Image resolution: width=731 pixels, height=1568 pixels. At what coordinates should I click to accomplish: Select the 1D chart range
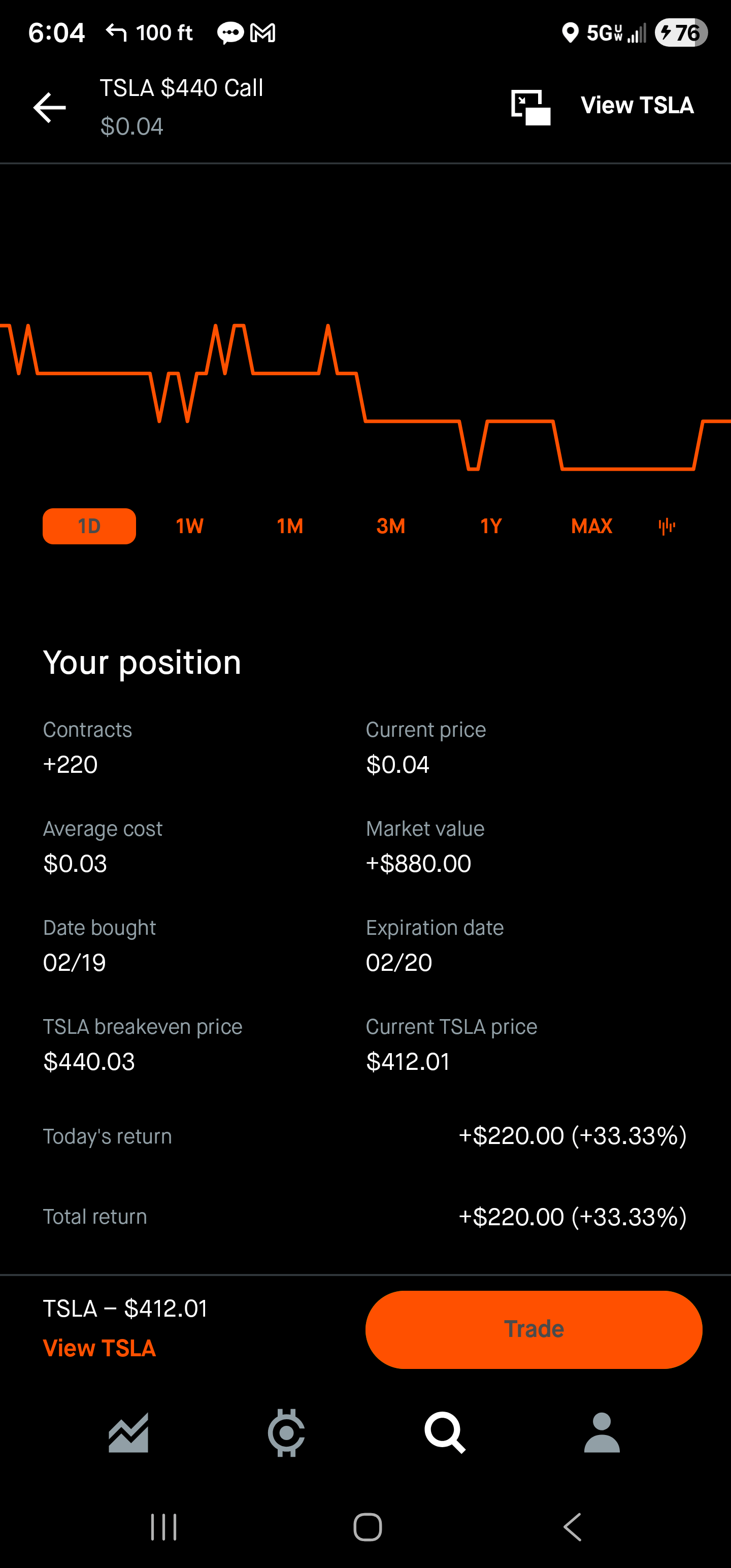89,526
